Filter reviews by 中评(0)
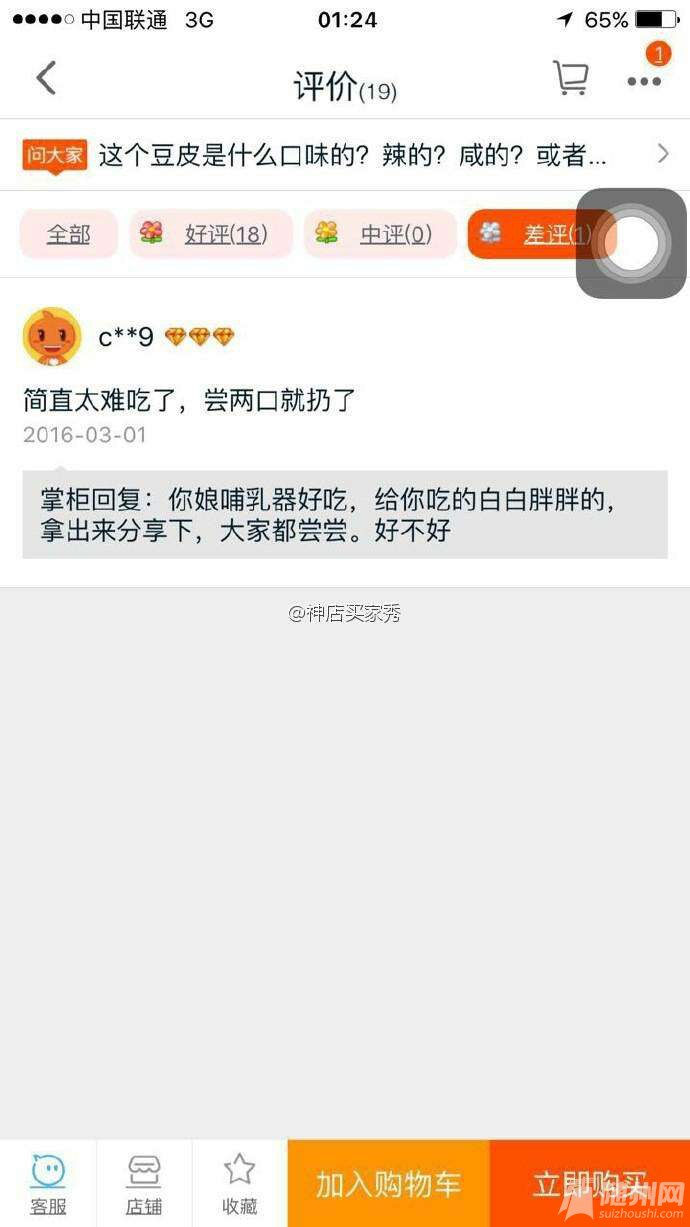 (380, 234)
